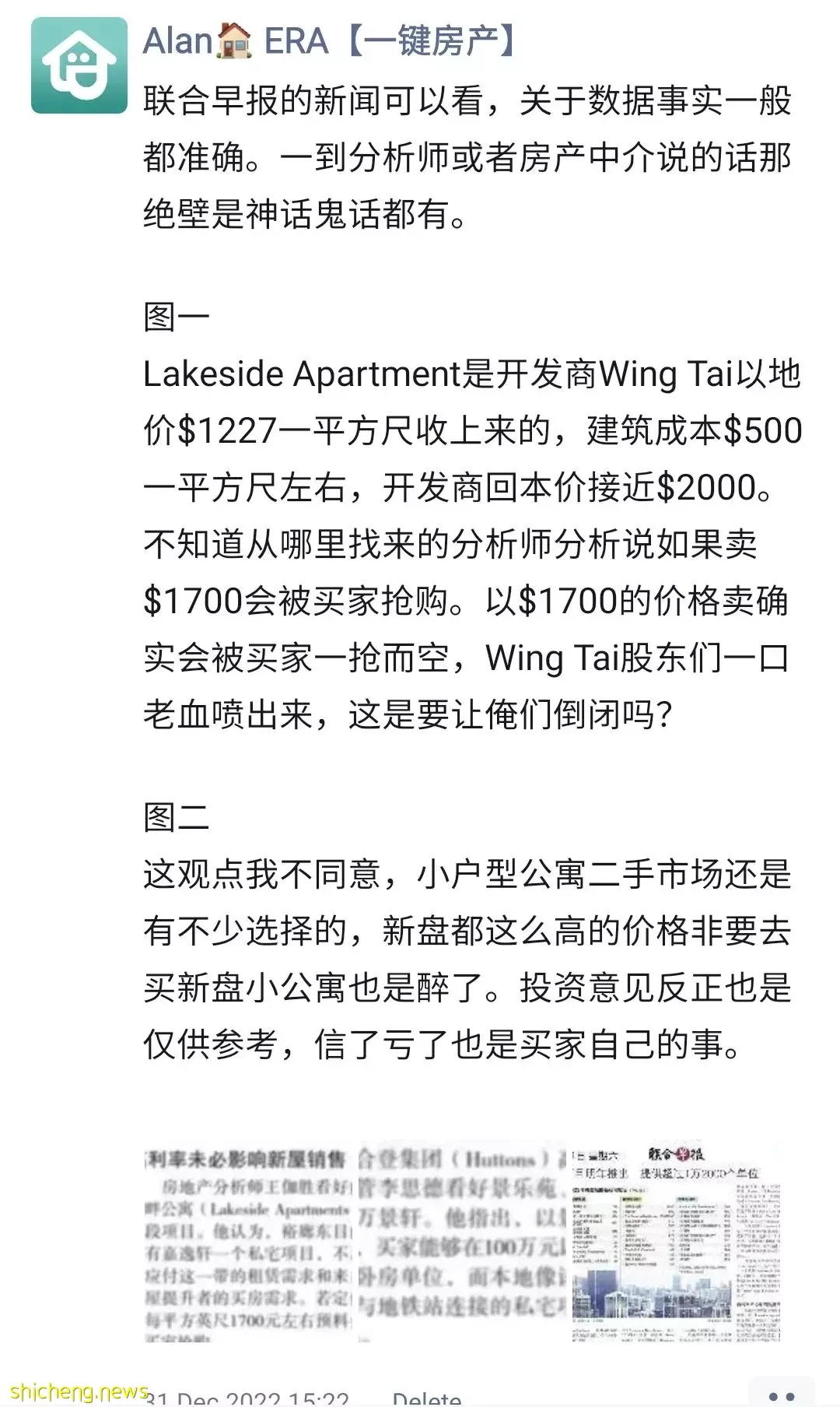Open the like and comment options button
The image size is (840, 1407).
[781, 1395]
